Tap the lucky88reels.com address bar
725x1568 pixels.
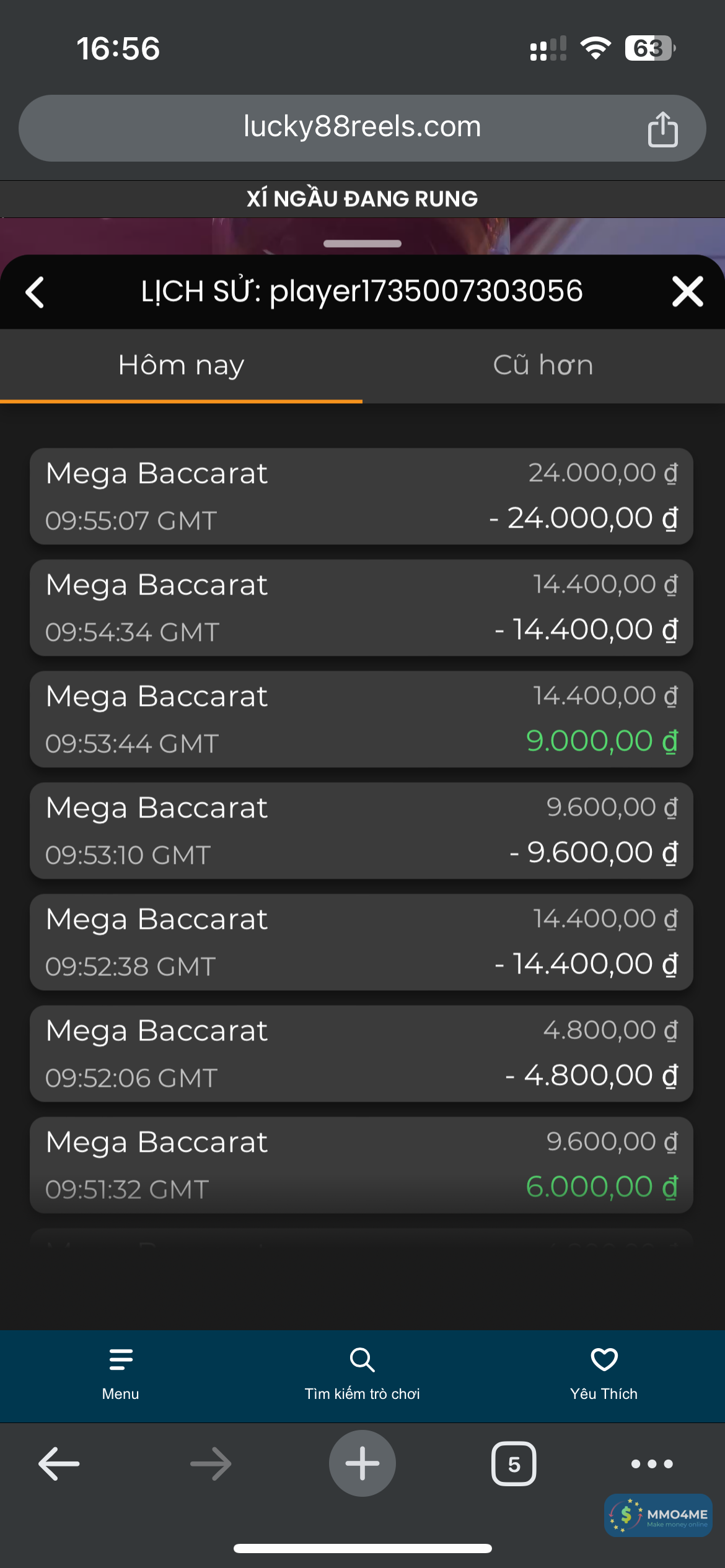pos(362,128)
